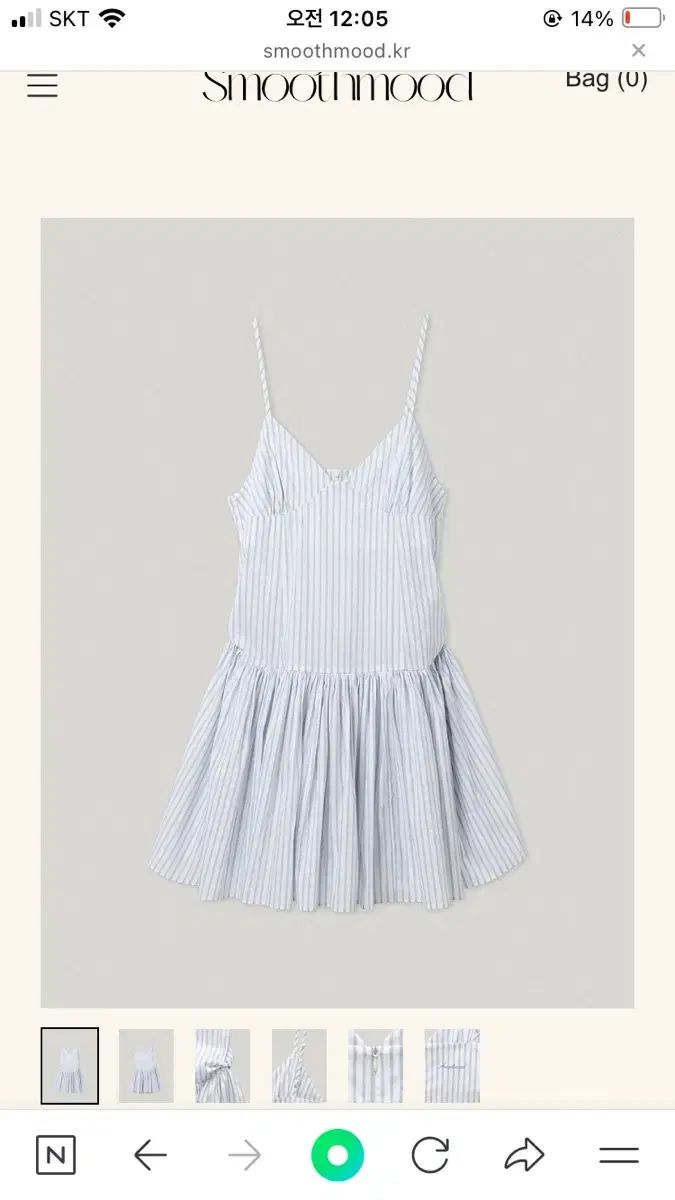This screenshot has height=1200, width=675.
Task: Select the first dress thumbnail
Action: 70,1066
